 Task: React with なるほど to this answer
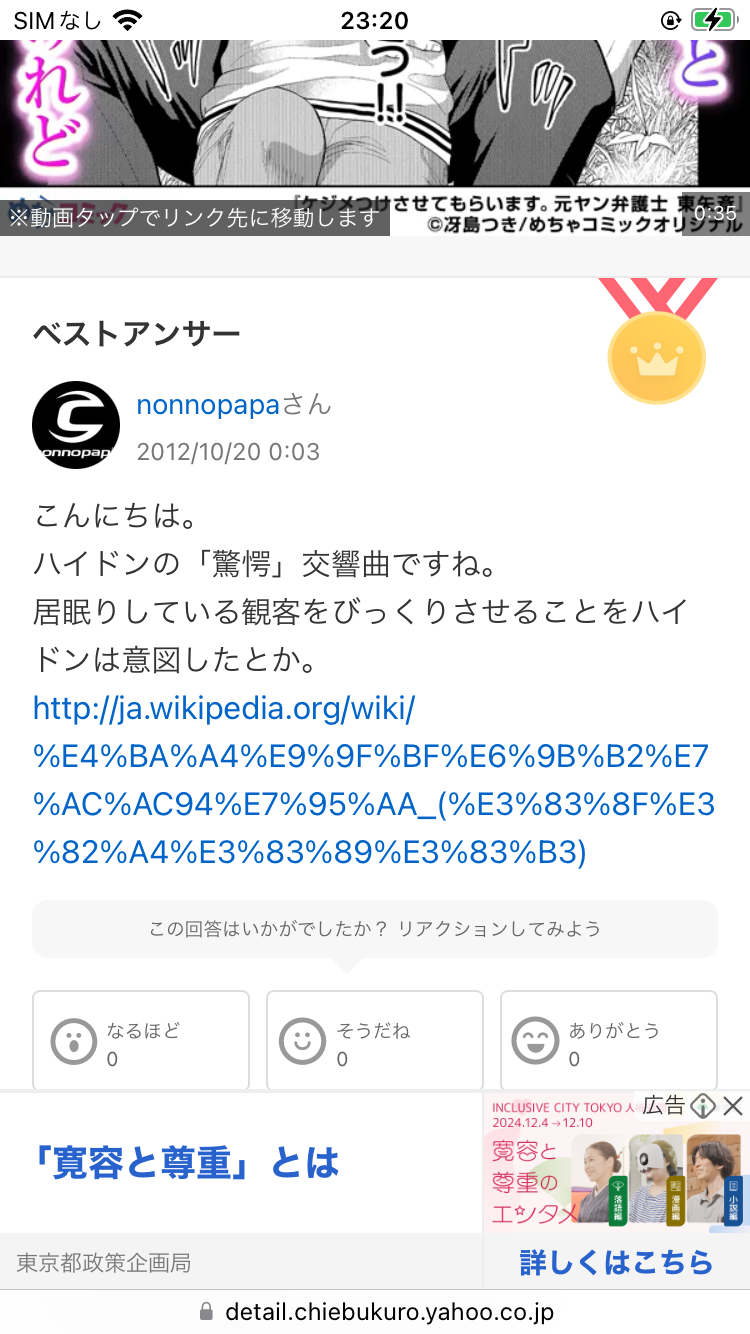tap(141, 1040)
